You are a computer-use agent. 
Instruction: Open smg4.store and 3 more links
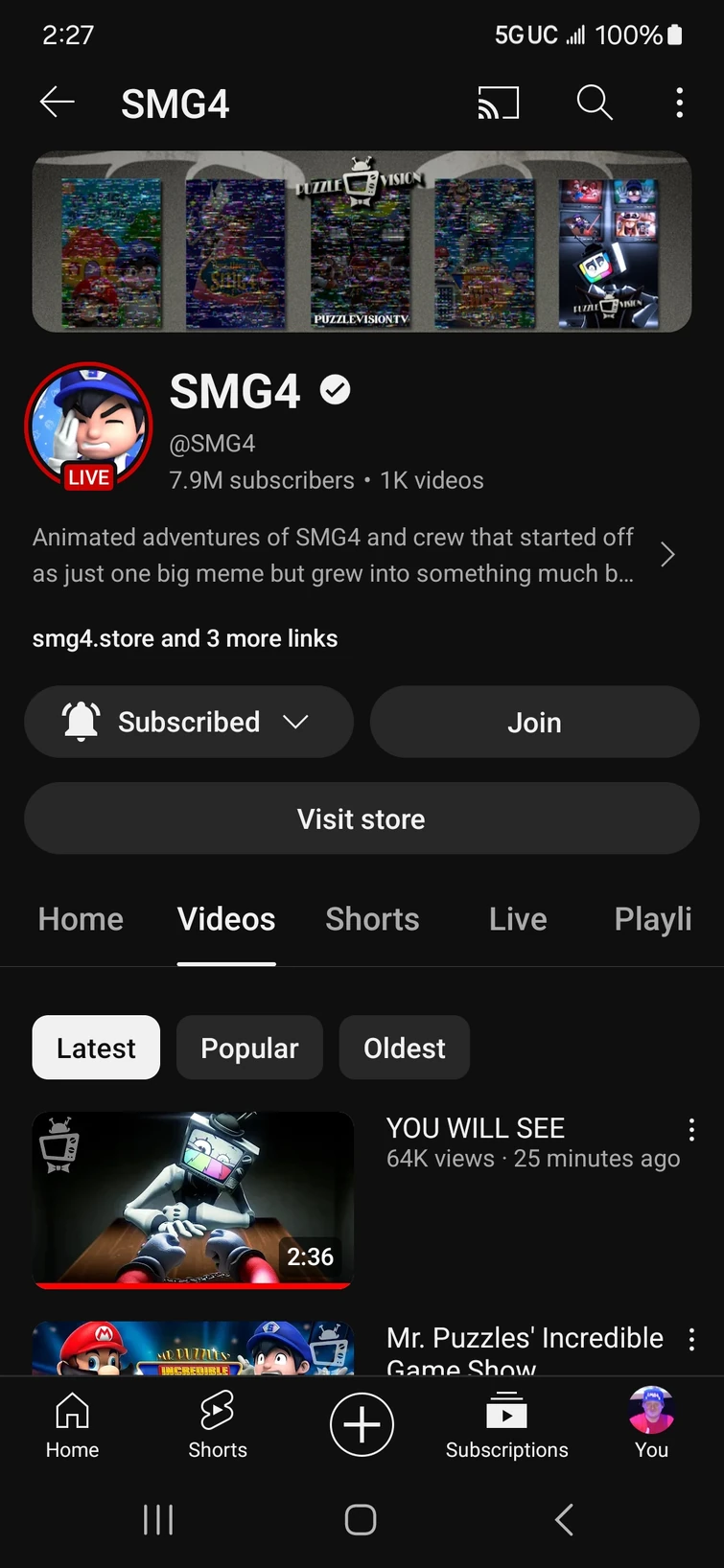(x=184, y=637)
